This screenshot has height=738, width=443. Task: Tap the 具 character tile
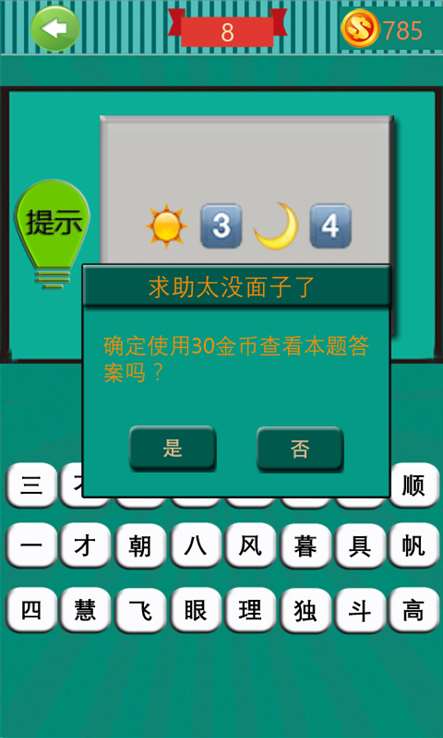pos(360,546)
